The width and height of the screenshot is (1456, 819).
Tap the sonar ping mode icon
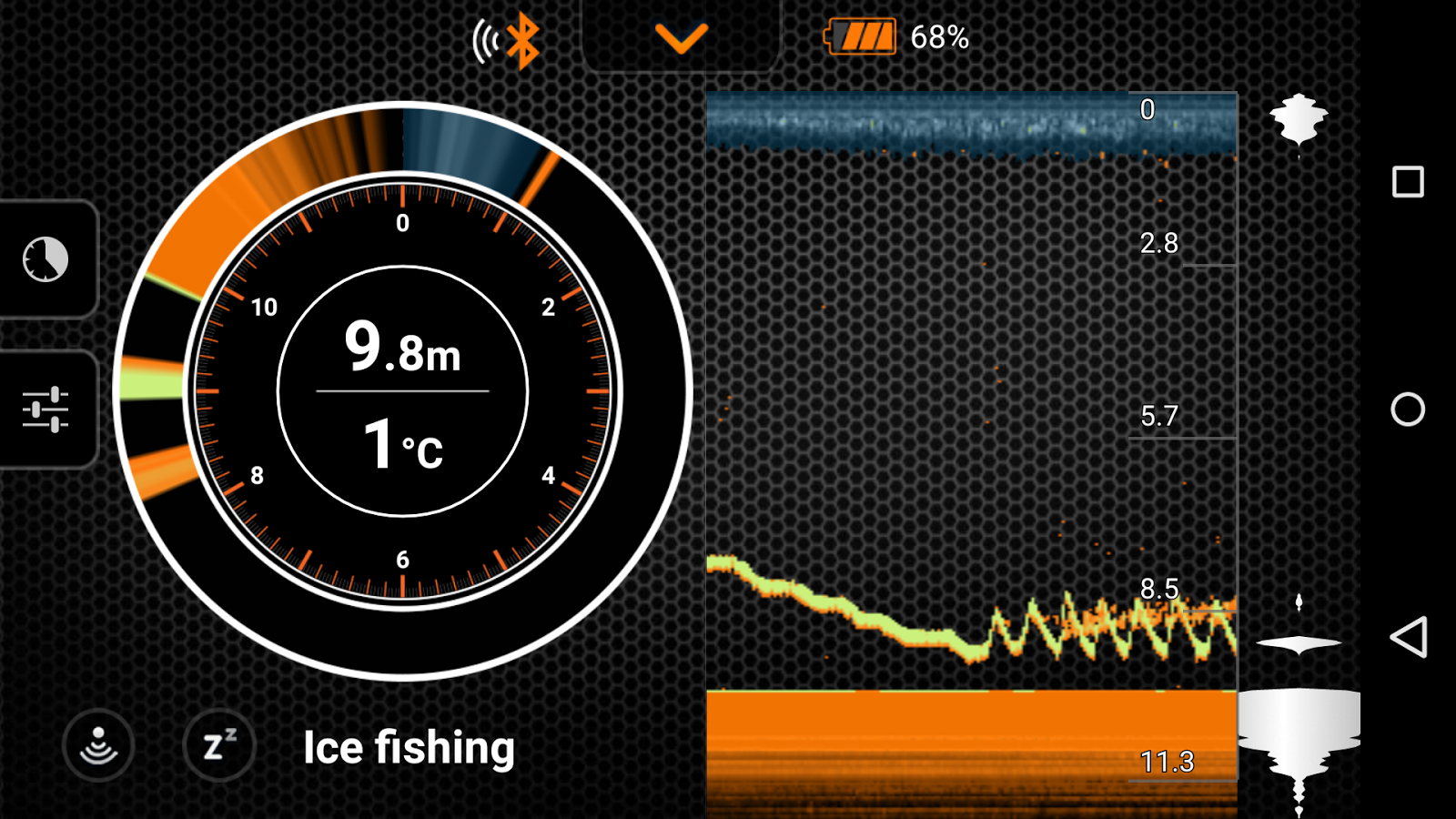(98, 745)
